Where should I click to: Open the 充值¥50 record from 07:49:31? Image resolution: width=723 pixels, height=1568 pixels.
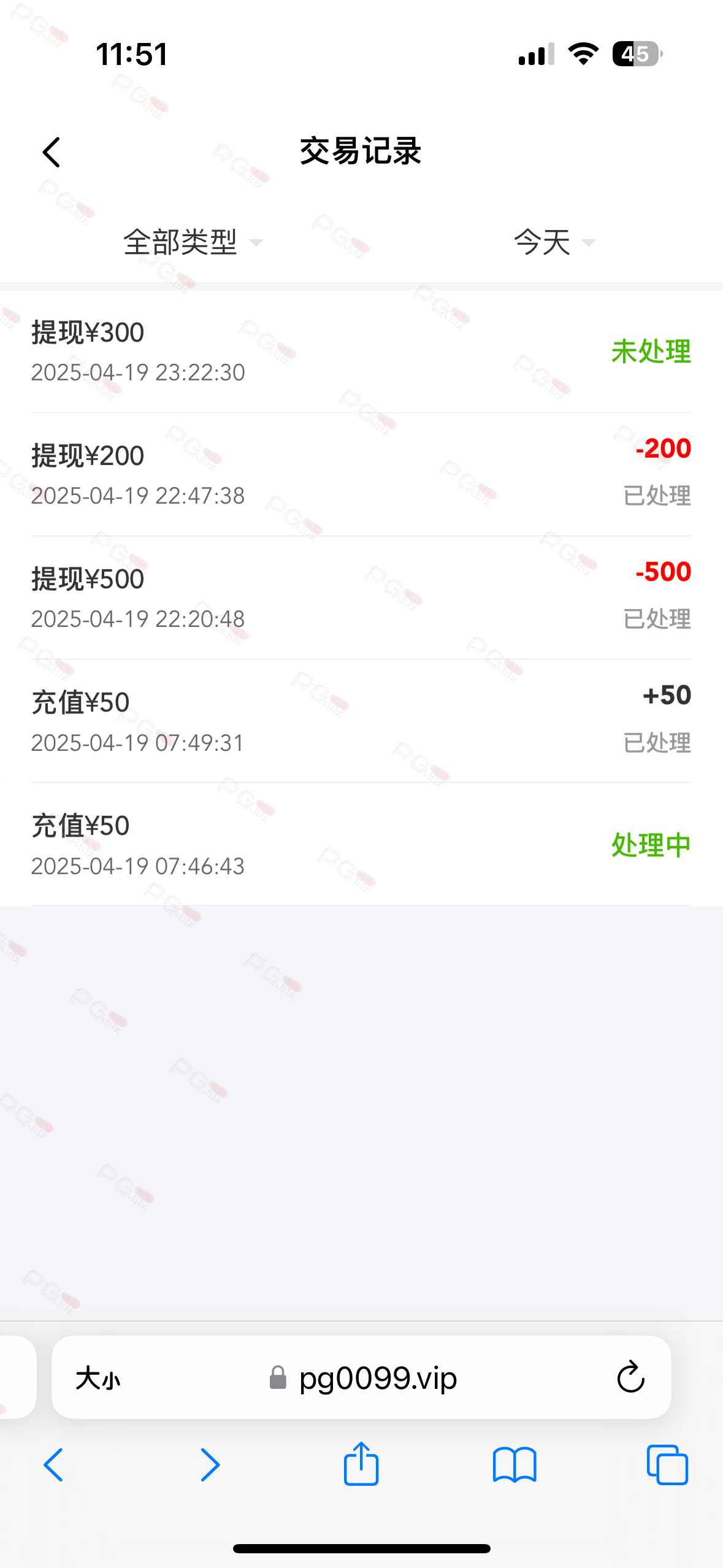[x=361, y=721]
